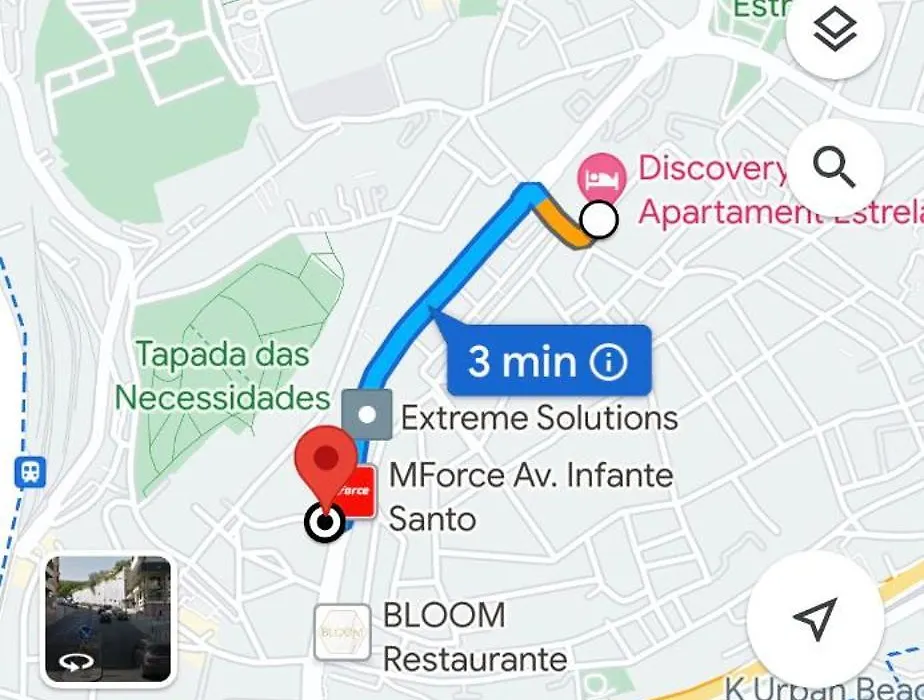Select MForce Av. Infante Santo marker
The image size is (924, 700).
[x=358, y=491]
